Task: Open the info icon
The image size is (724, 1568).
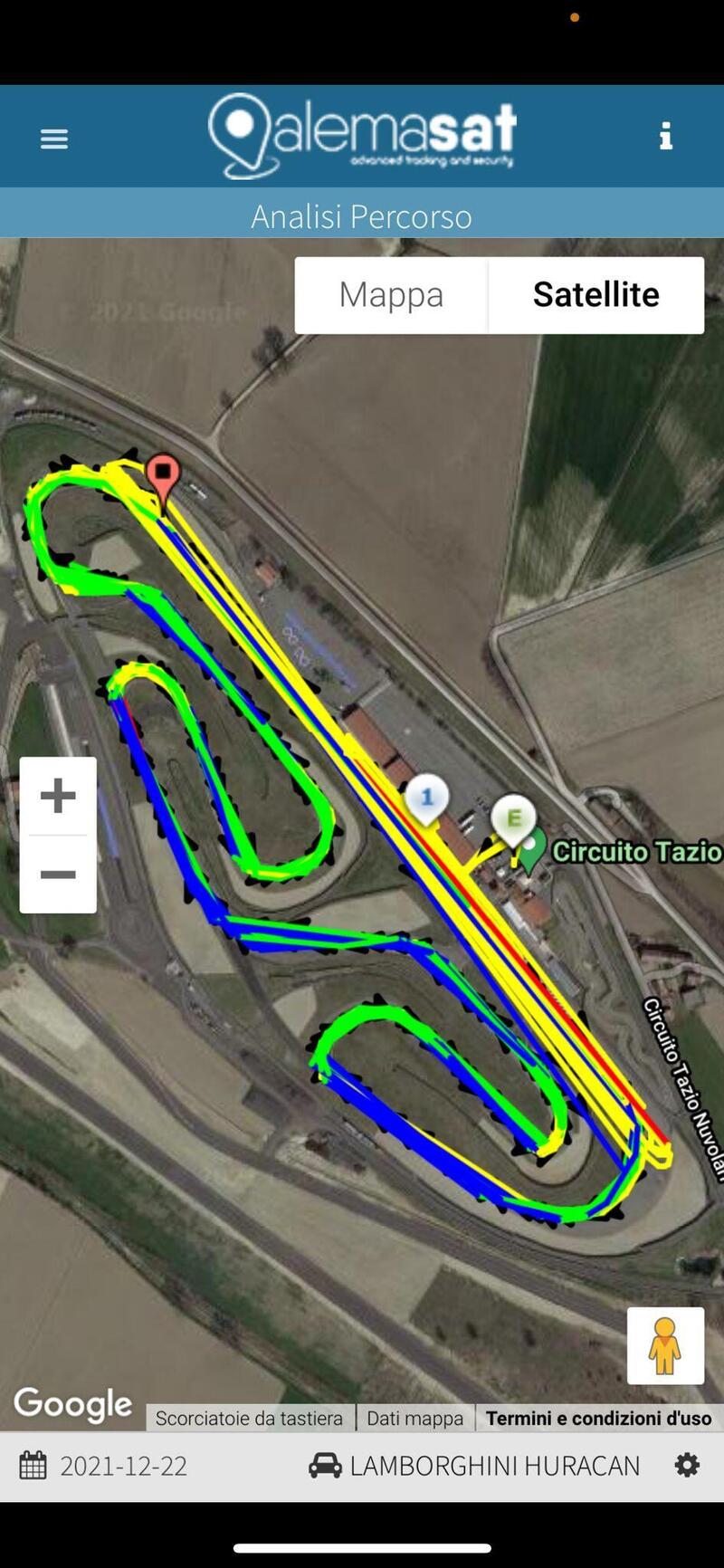Action: pos(666,137)
